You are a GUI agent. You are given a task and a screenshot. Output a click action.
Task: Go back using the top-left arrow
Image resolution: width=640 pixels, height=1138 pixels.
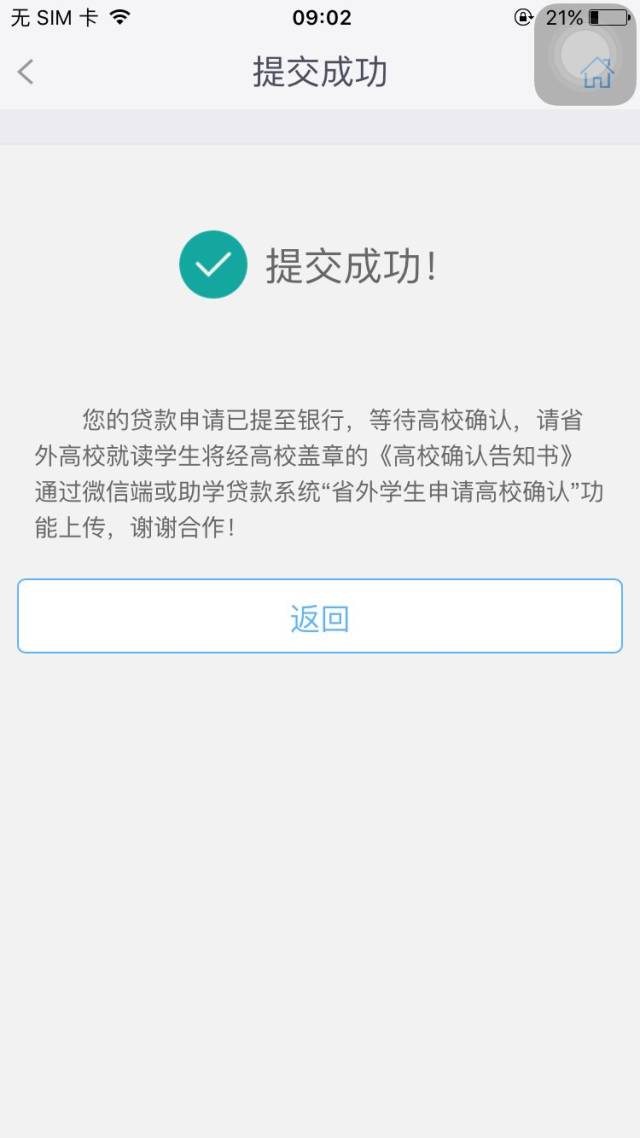[x=26, y=72]
